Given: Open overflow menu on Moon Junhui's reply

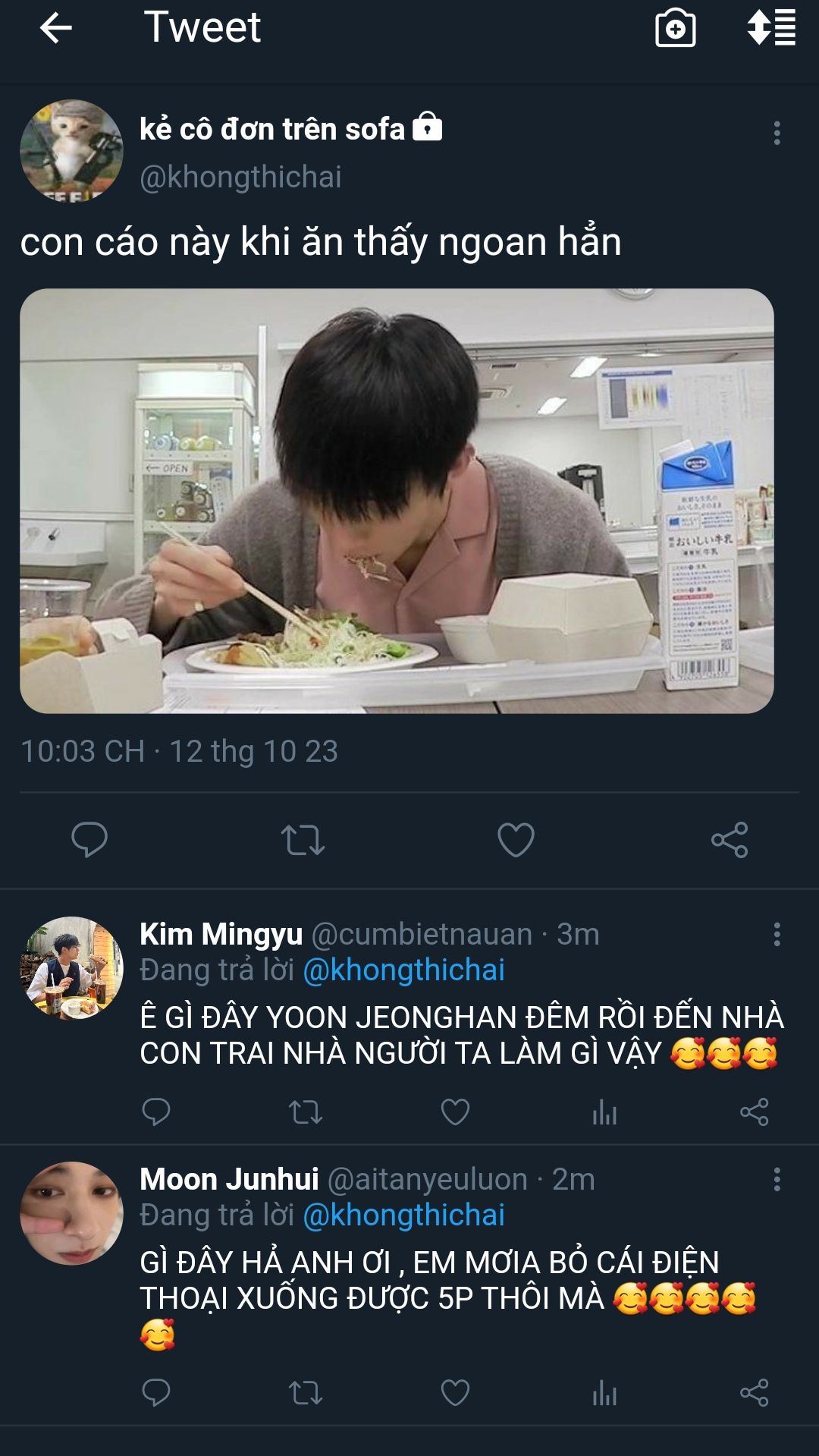Looking at the screenshot, I should click(x=777, y=1180).
